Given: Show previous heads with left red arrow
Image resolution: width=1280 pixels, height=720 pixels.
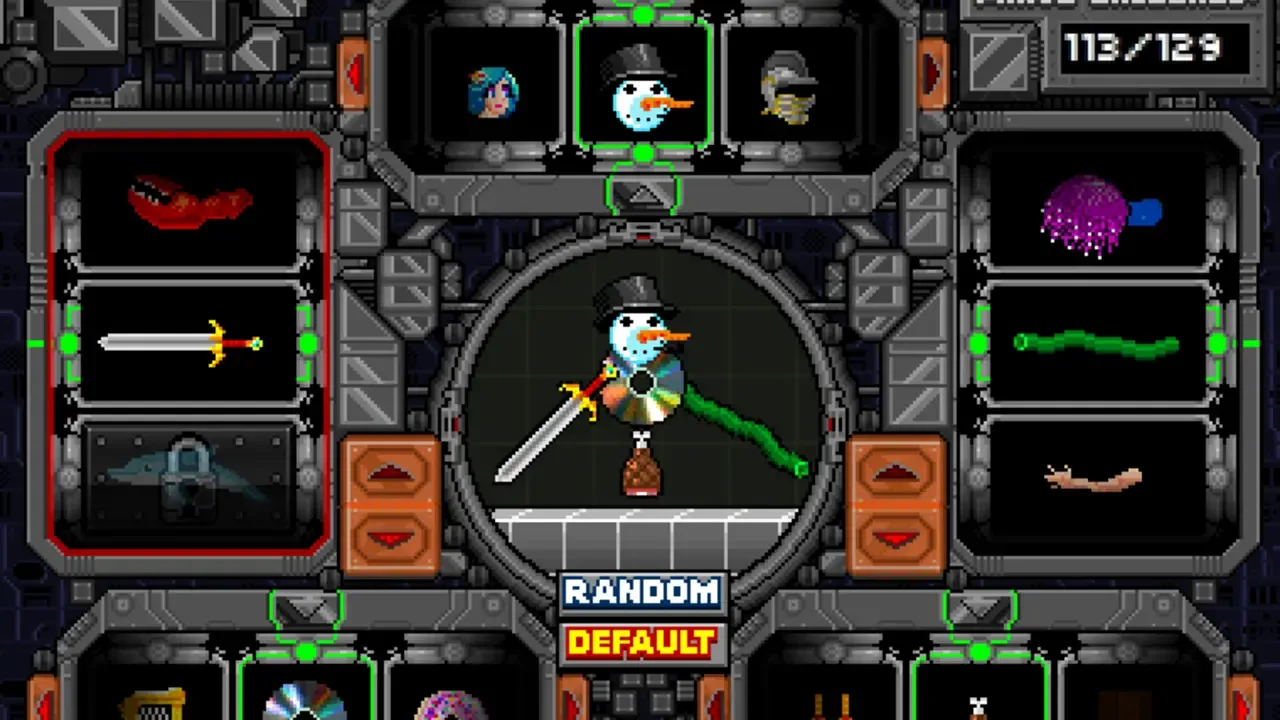Looking at the screenshot, I should pos(353,73).
